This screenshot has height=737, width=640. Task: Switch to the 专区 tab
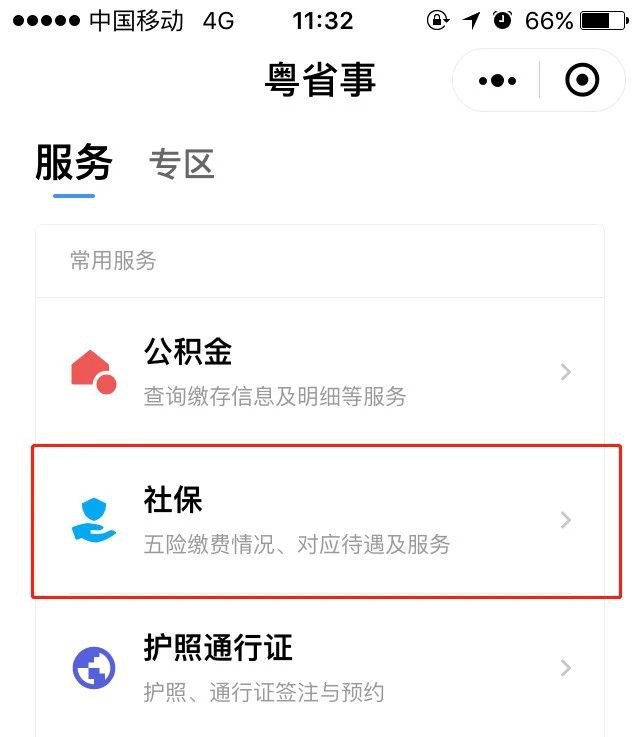click(x=181, y=164)
